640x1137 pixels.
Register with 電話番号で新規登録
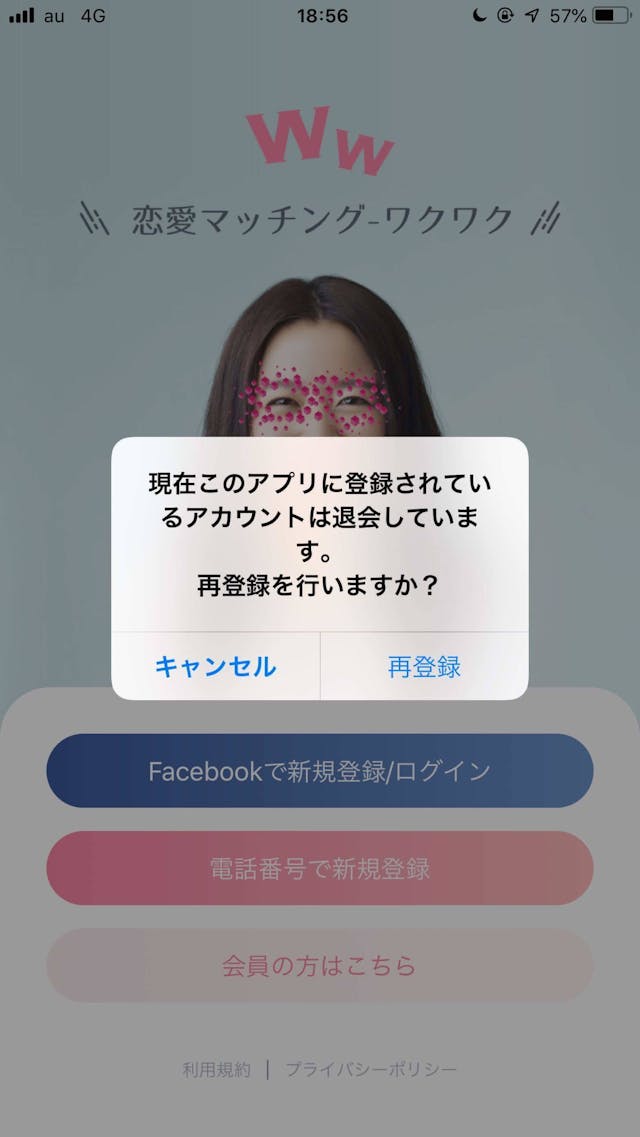coord(320,868)
